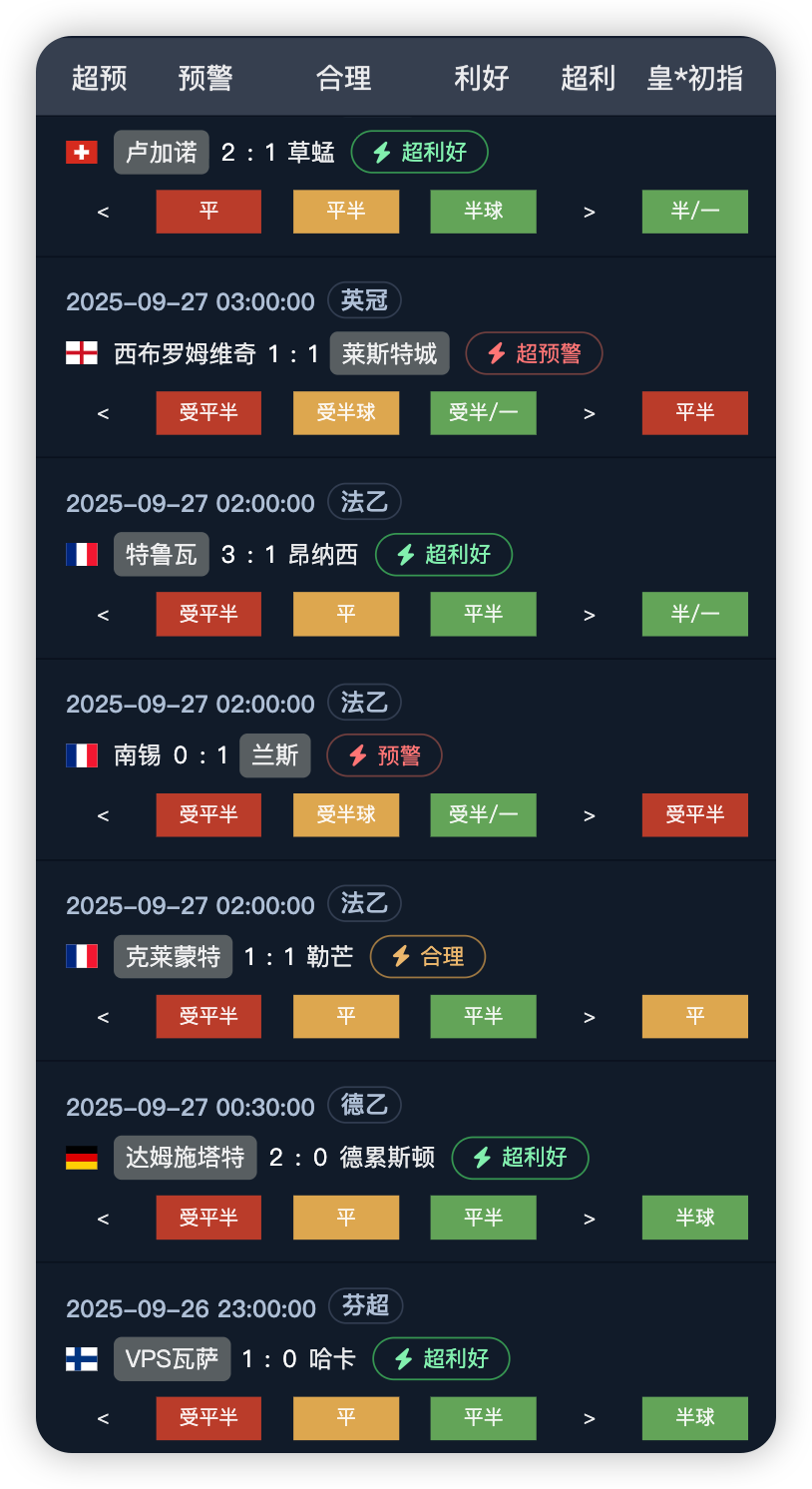
Task: Tap the 超预警 badge on 莱斯特城 match
Action: click(x=534, y=353)
